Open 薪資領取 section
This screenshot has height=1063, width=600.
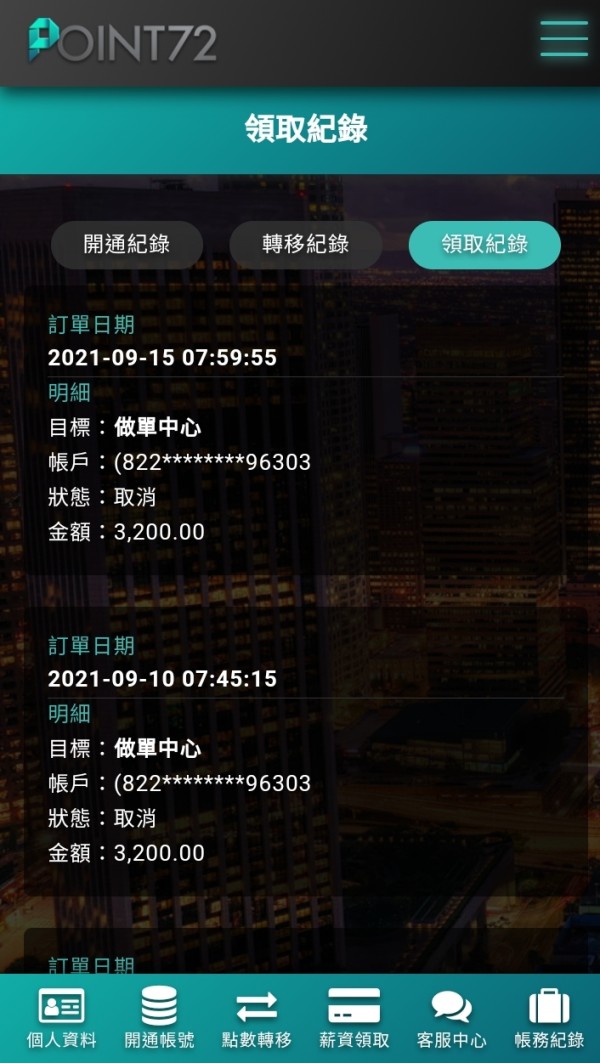pos(354,1018)
